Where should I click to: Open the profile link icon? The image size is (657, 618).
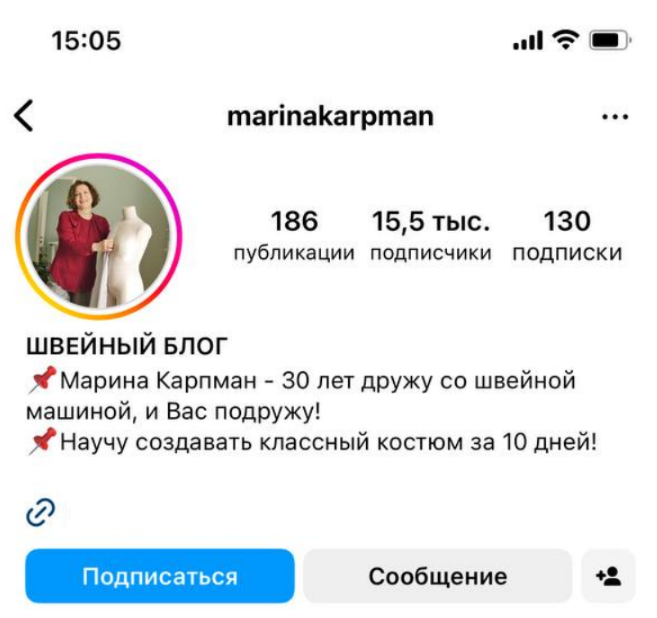pos(40,512)
